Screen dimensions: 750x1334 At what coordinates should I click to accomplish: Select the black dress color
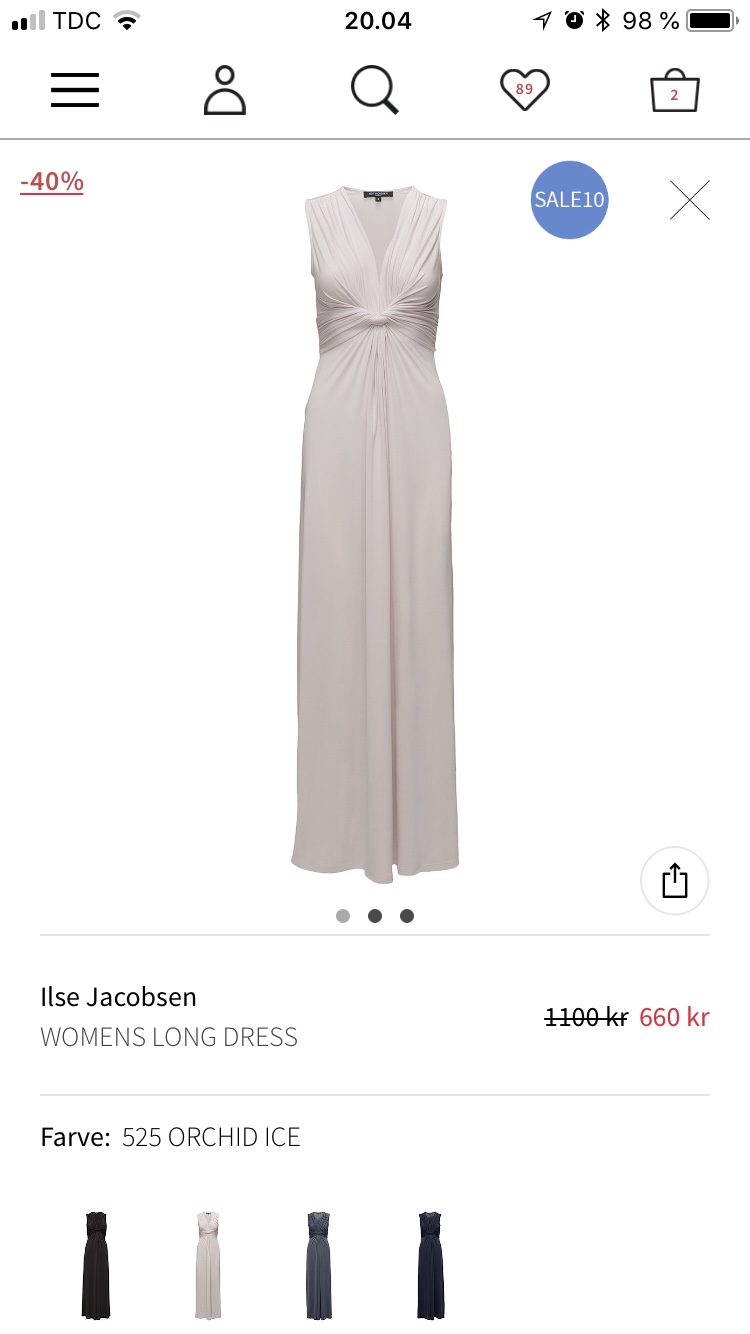point(96,1265)
